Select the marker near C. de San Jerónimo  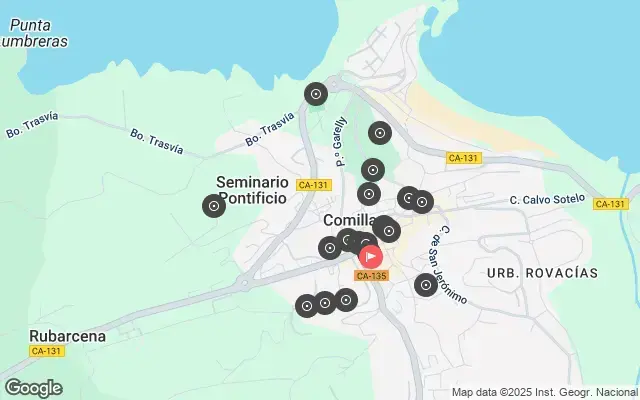click(426, 285)
